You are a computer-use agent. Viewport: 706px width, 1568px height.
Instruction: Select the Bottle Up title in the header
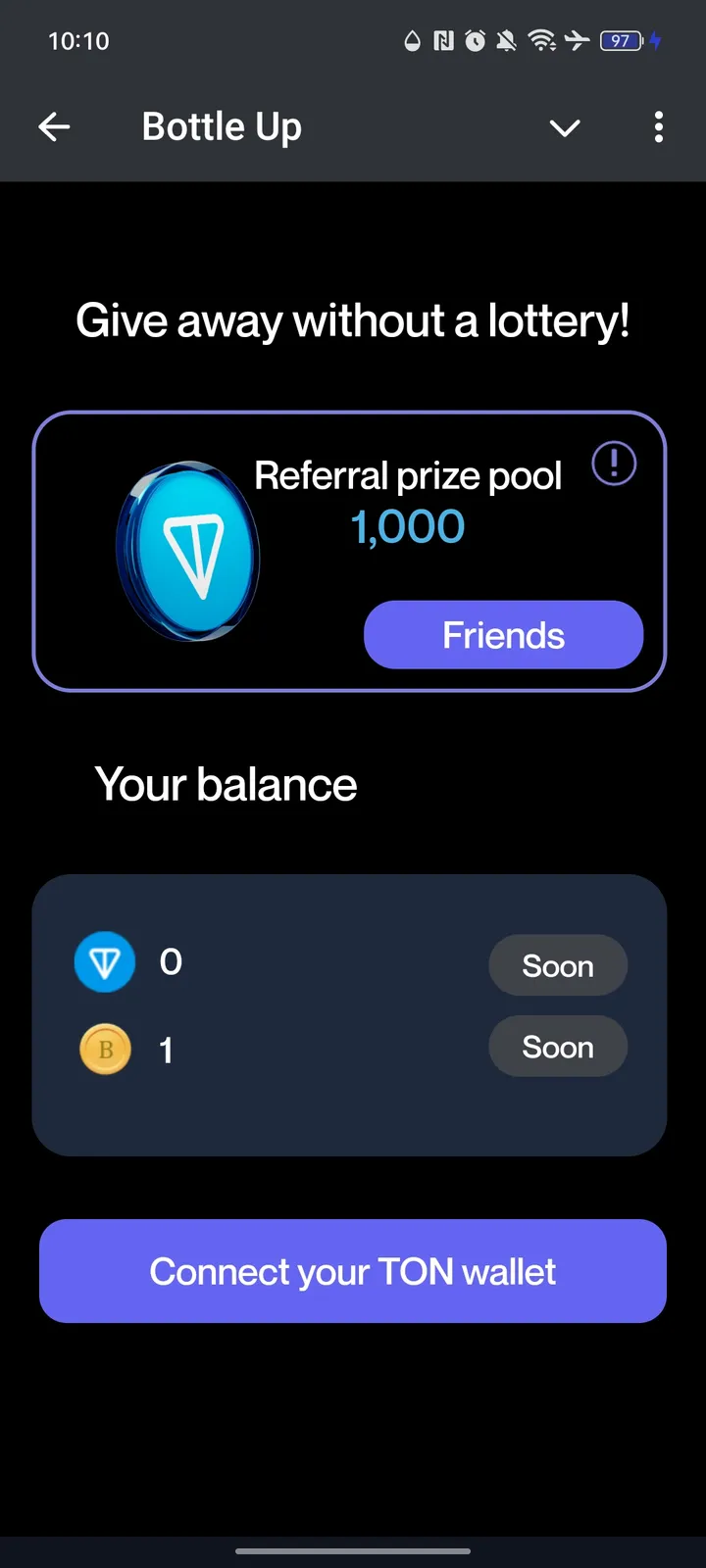tap(221, 126)
